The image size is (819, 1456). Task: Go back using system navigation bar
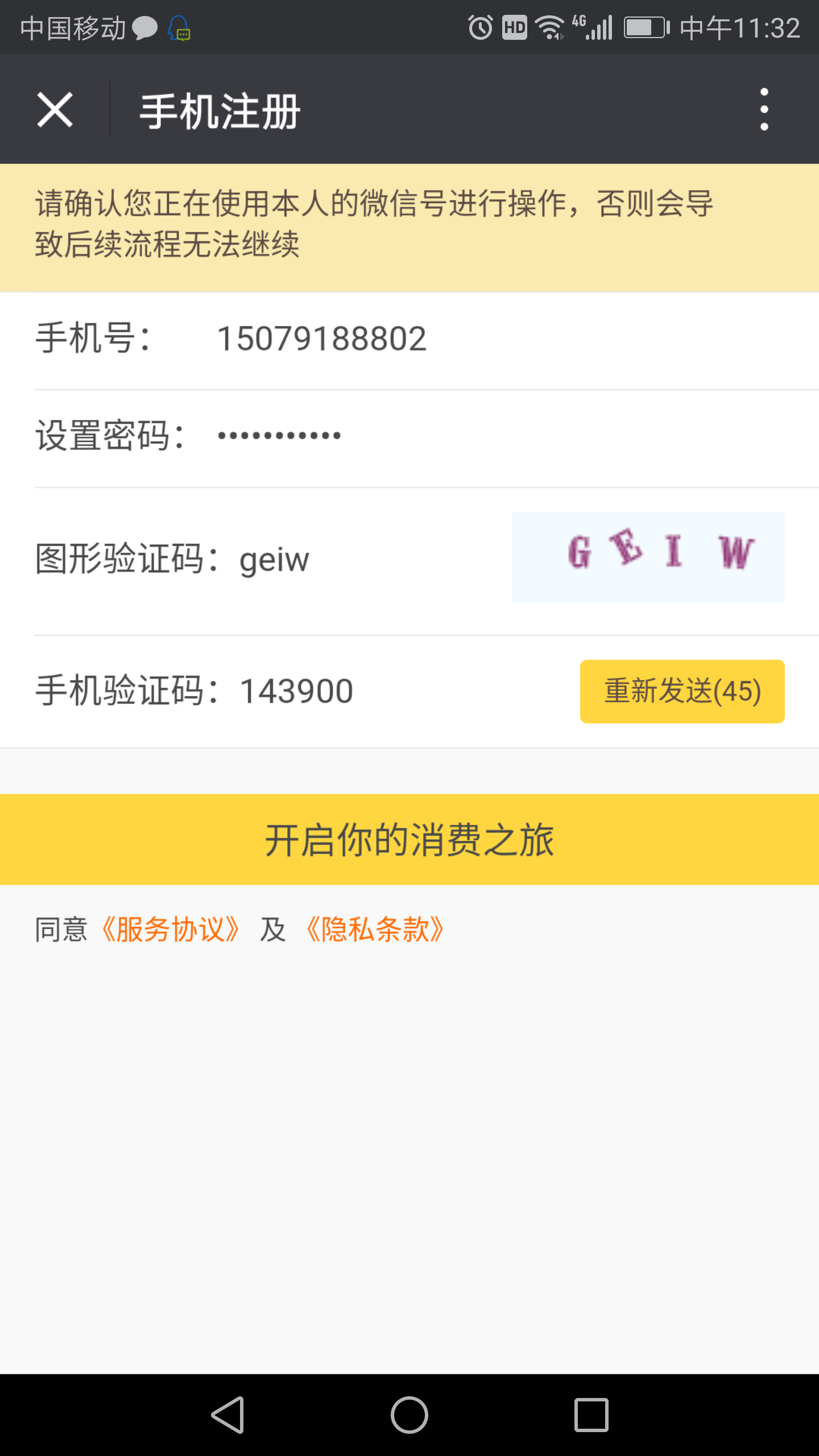click(228, 1414)
